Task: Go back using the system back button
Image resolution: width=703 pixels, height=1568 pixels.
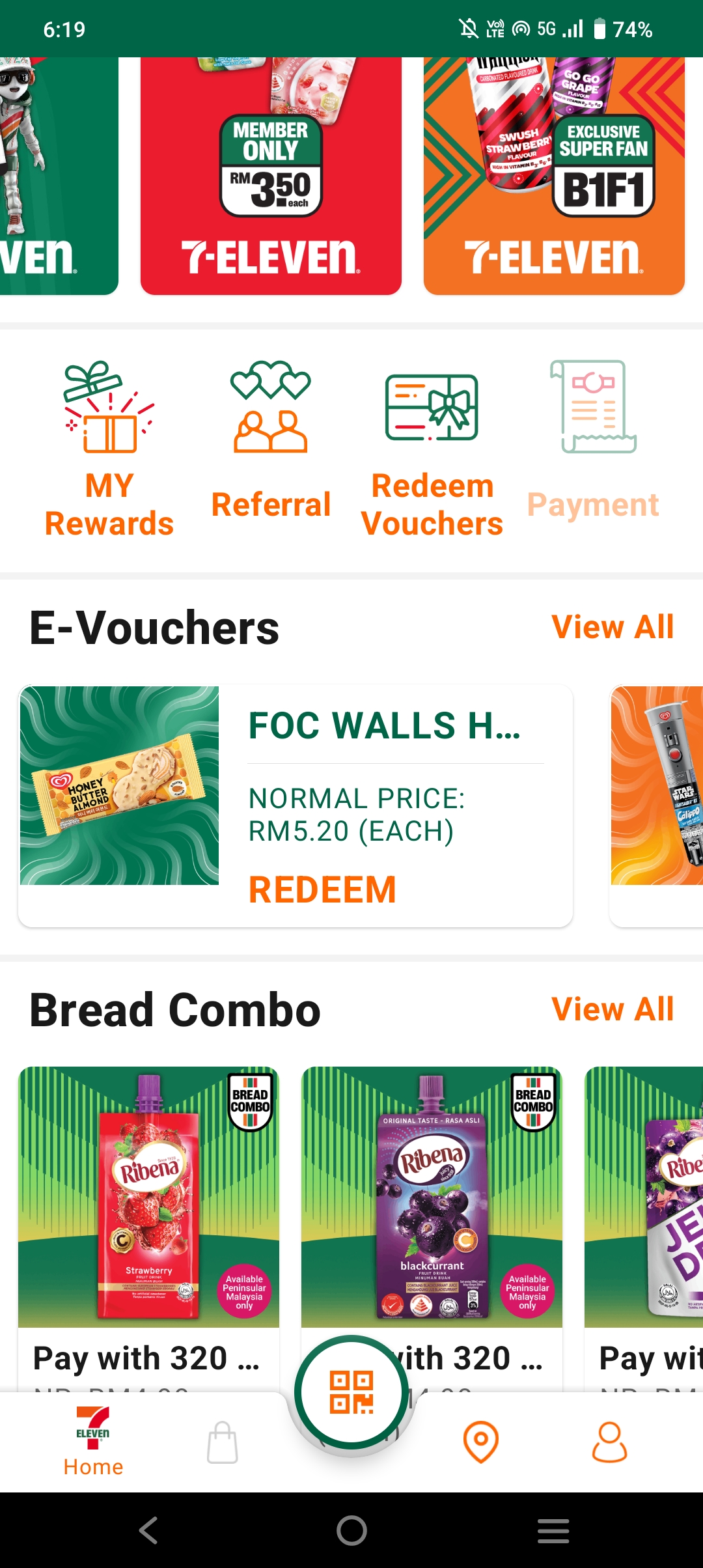Action: (149, 1530)
